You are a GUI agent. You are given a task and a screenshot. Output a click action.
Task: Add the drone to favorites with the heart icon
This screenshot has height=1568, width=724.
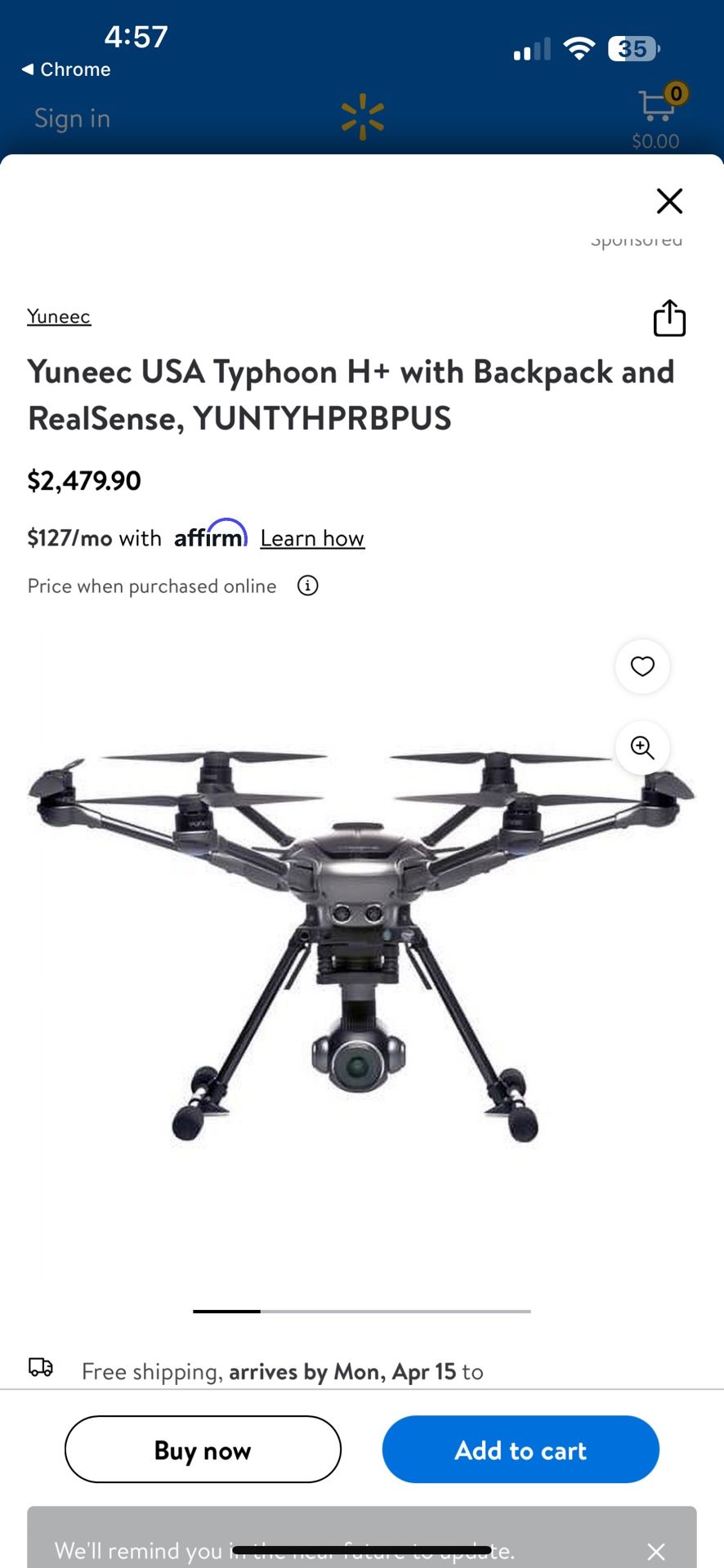click(642, 666)
